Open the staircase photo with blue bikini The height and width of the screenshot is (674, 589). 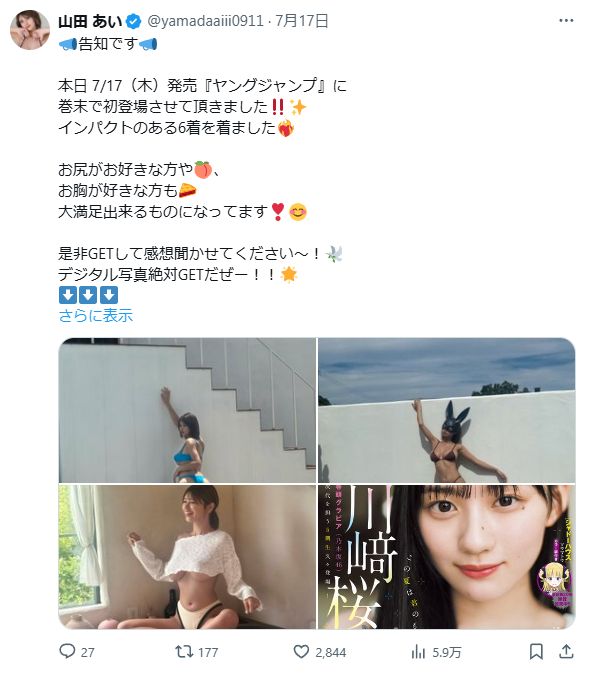click(187, 410)
